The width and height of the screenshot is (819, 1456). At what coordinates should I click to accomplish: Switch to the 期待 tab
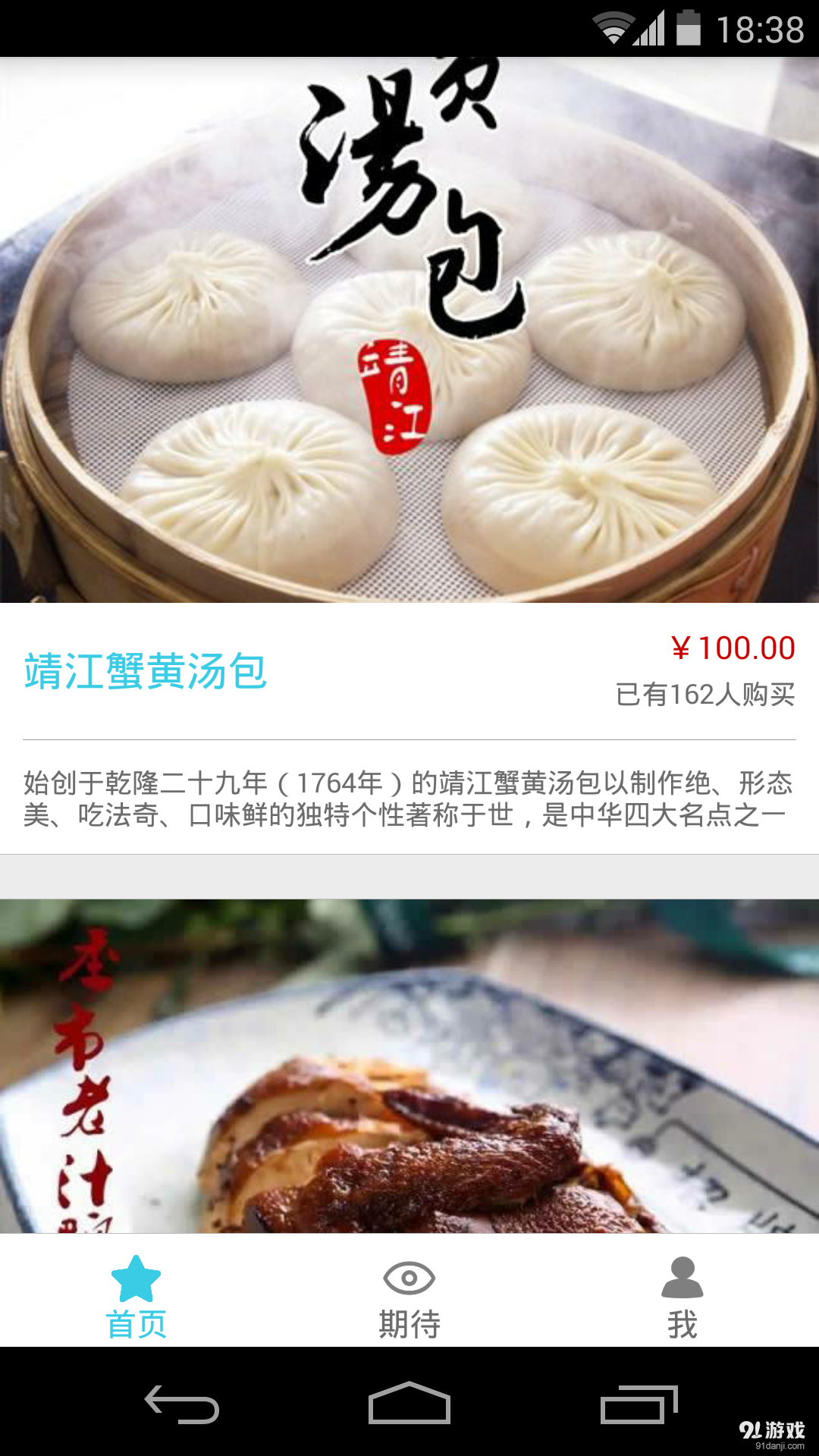tap(409, 1295)
